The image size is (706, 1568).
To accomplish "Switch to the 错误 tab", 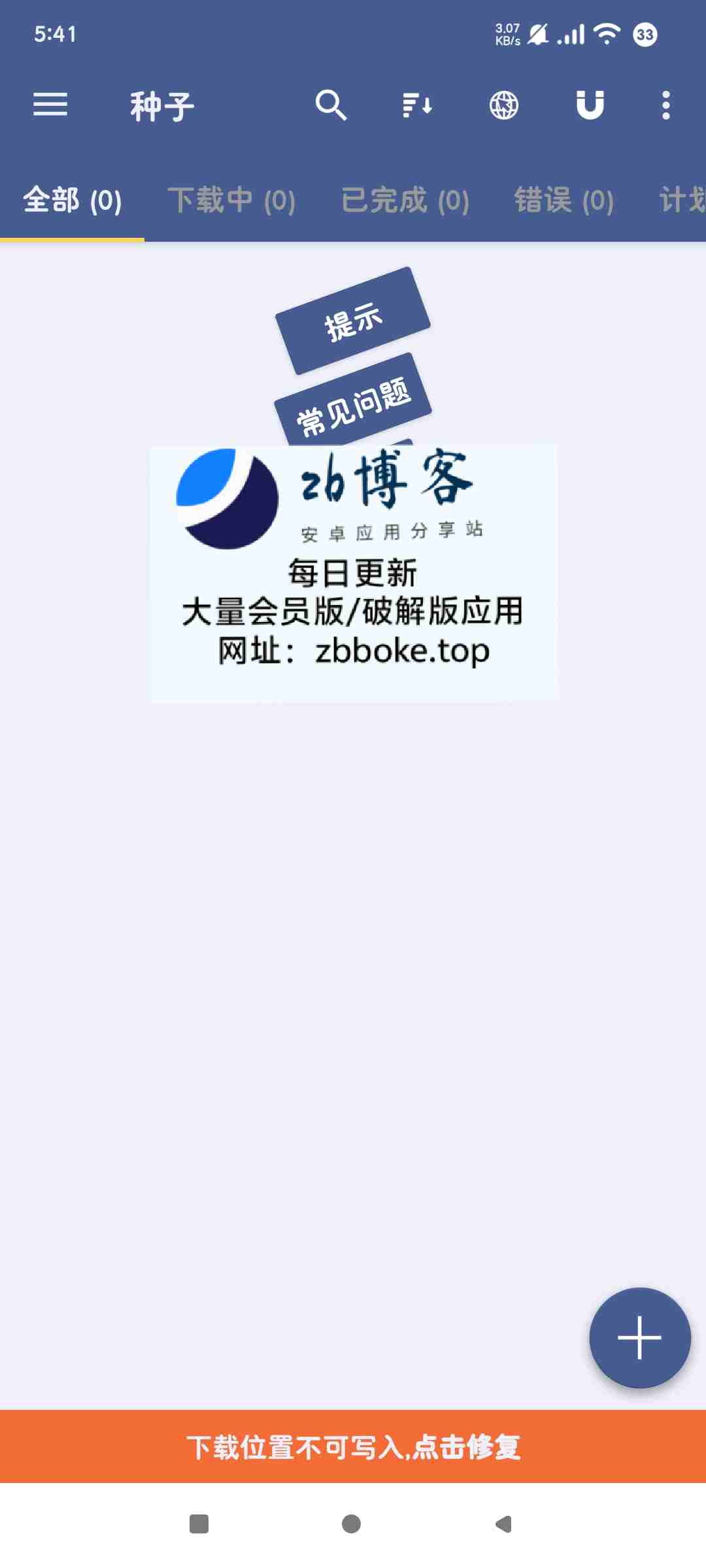I will (x=564, y=200).
